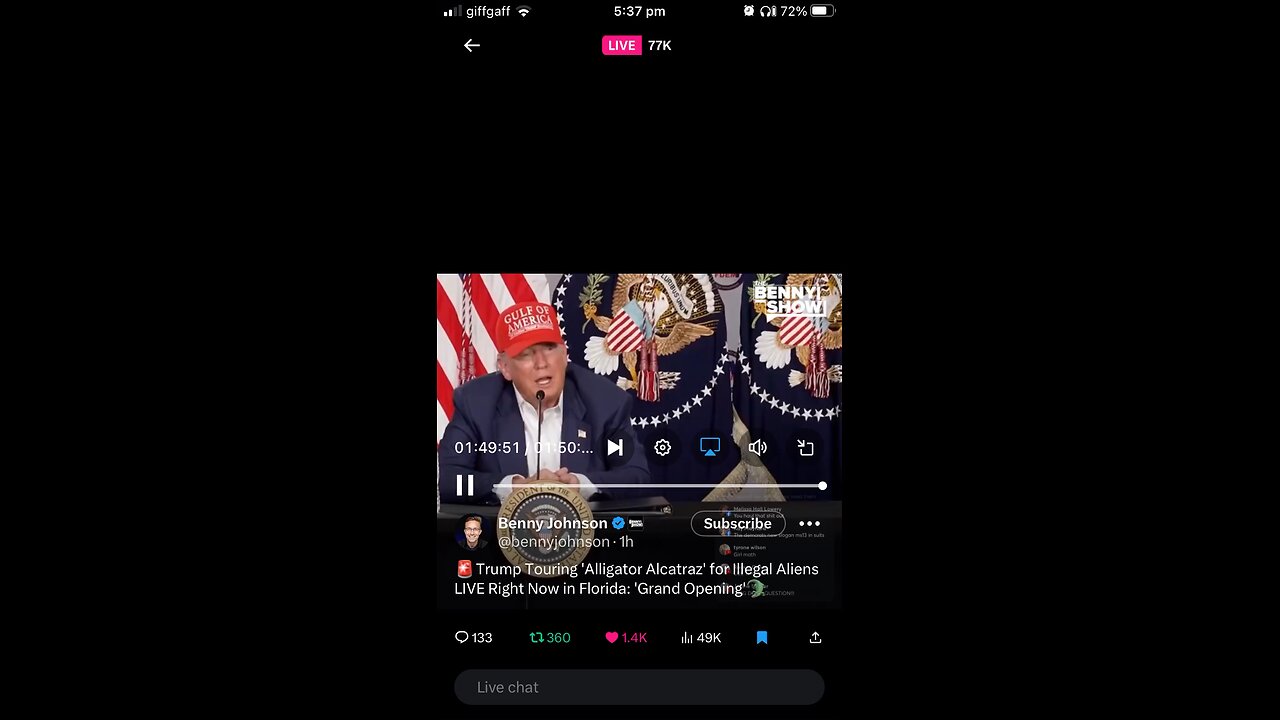Screen dimensions: 1280x720
Task: Subscribe to Benny Johnson
Action: pos(737,524)
